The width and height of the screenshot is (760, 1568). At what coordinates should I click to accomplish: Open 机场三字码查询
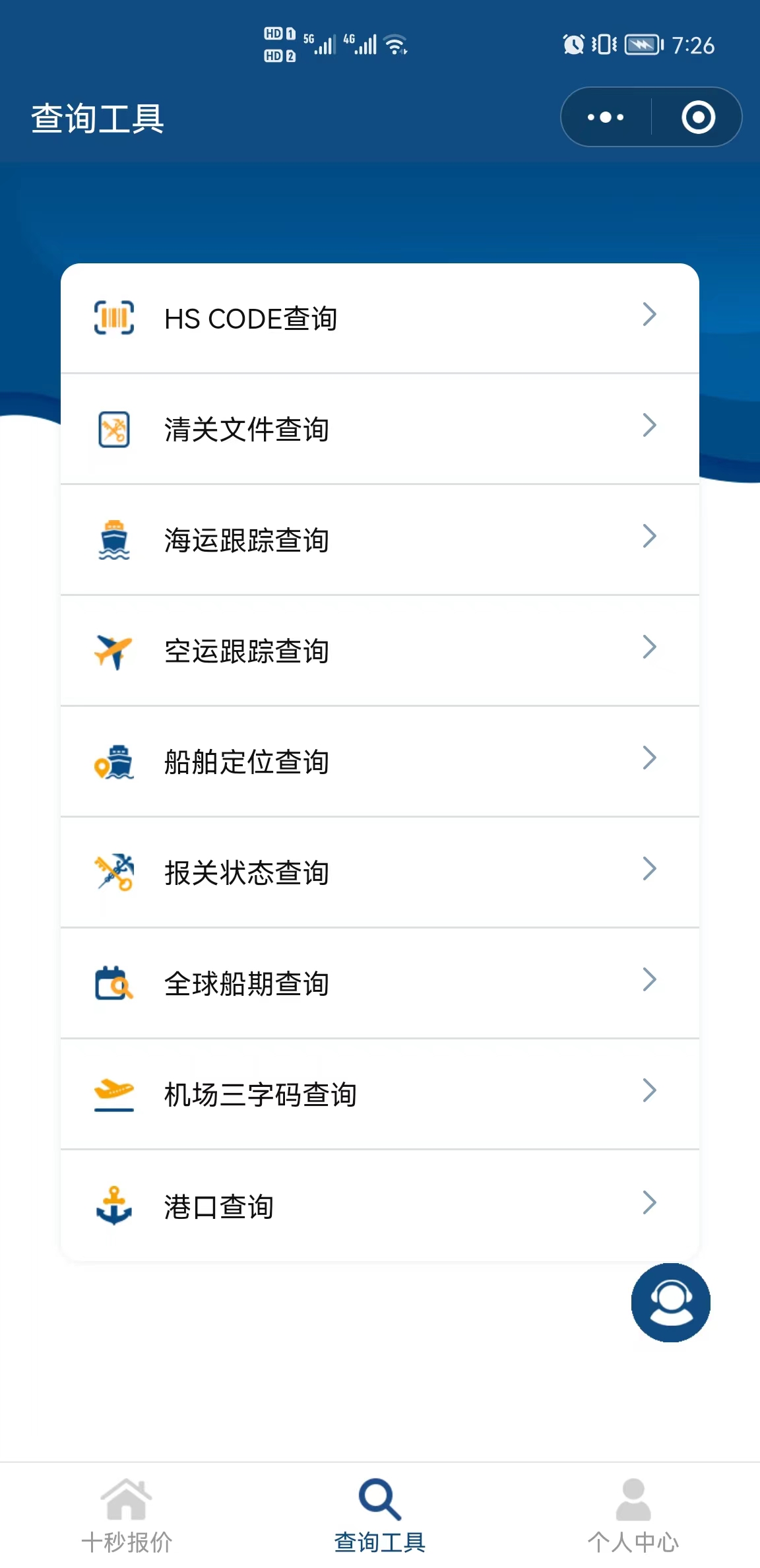point(380,1094)
